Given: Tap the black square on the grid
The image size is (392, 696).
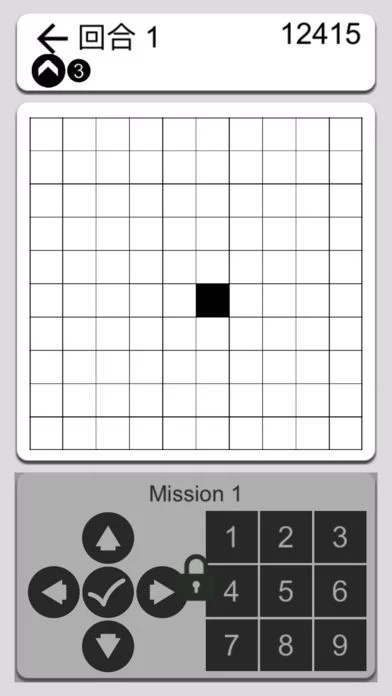Looking at the screenshot, I should tap(213, 301).
